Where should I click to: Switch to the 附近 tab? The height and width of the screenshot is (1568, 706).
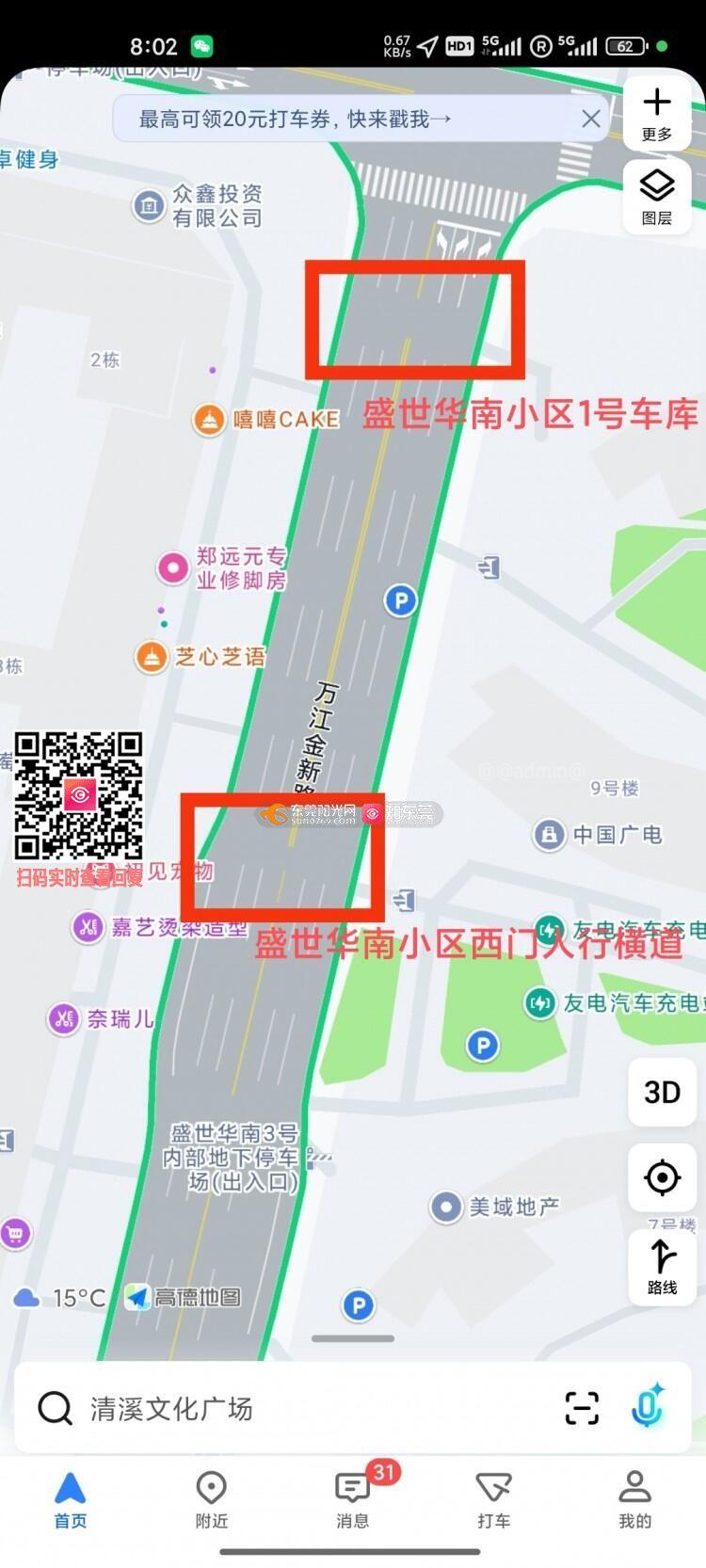212,1498
